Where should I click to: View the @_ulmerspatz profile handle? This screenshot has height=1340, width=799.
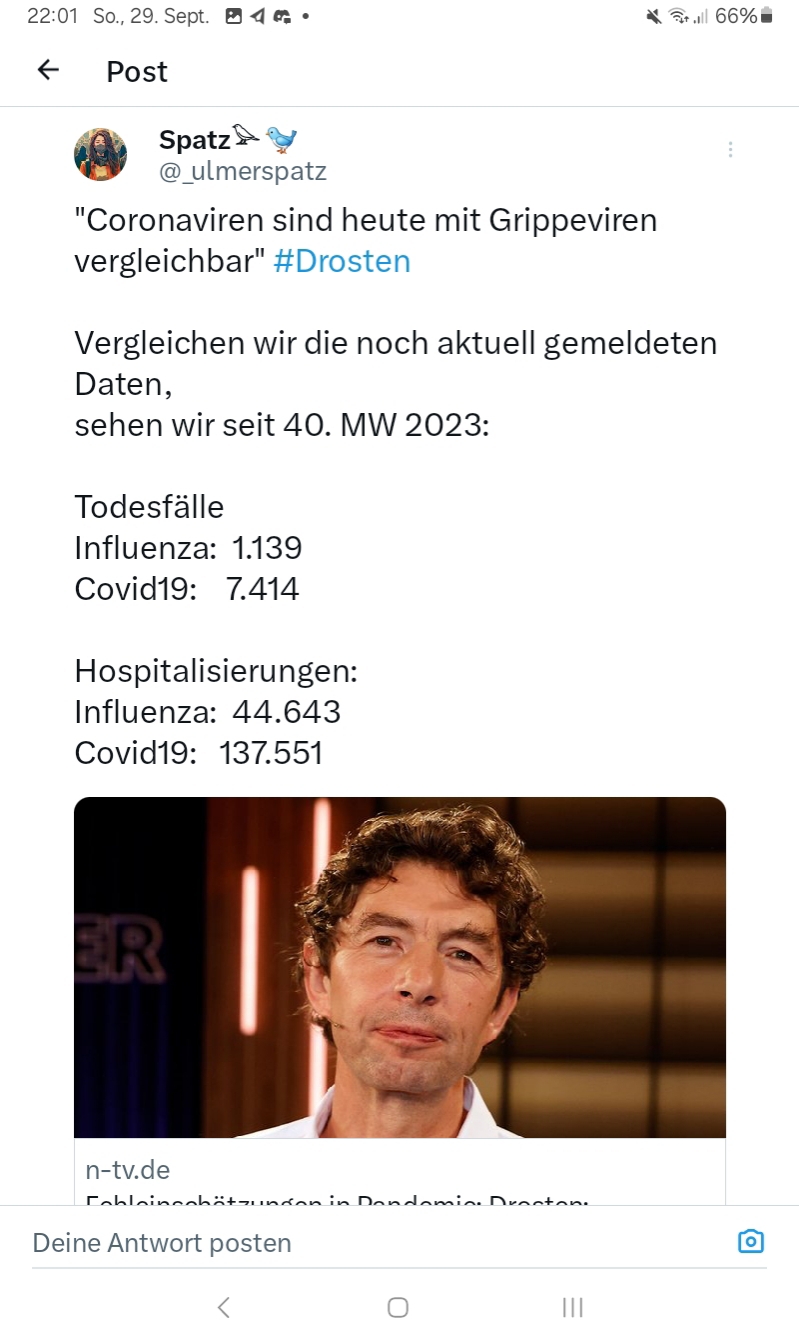(x=242, y=171)
